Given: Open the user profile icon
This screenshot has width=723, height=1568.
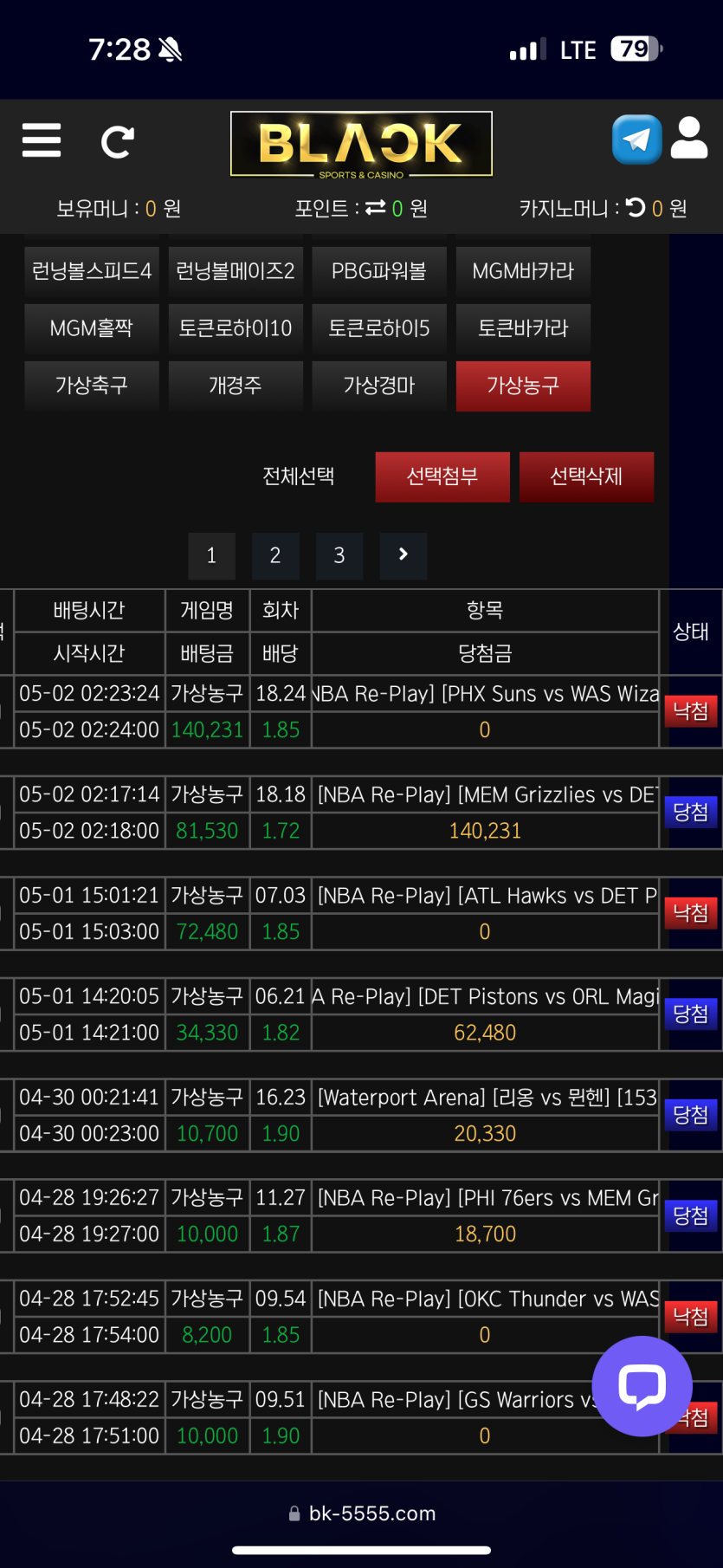Looking at the screenshot, I should click(689, 139).
